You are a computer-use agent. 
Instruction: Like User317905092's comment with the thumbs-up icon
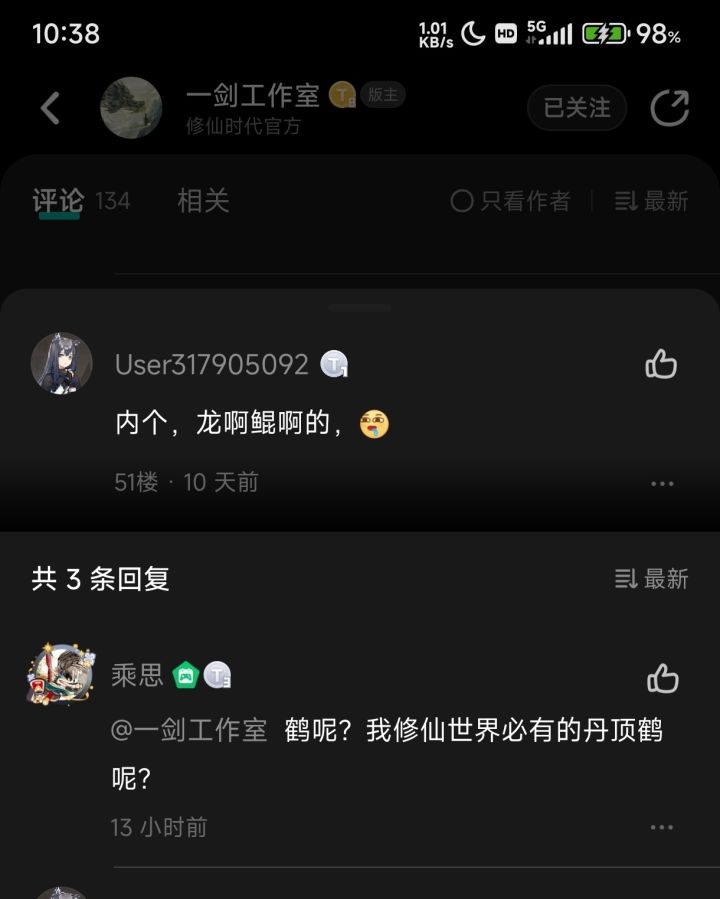coord(664,365)
